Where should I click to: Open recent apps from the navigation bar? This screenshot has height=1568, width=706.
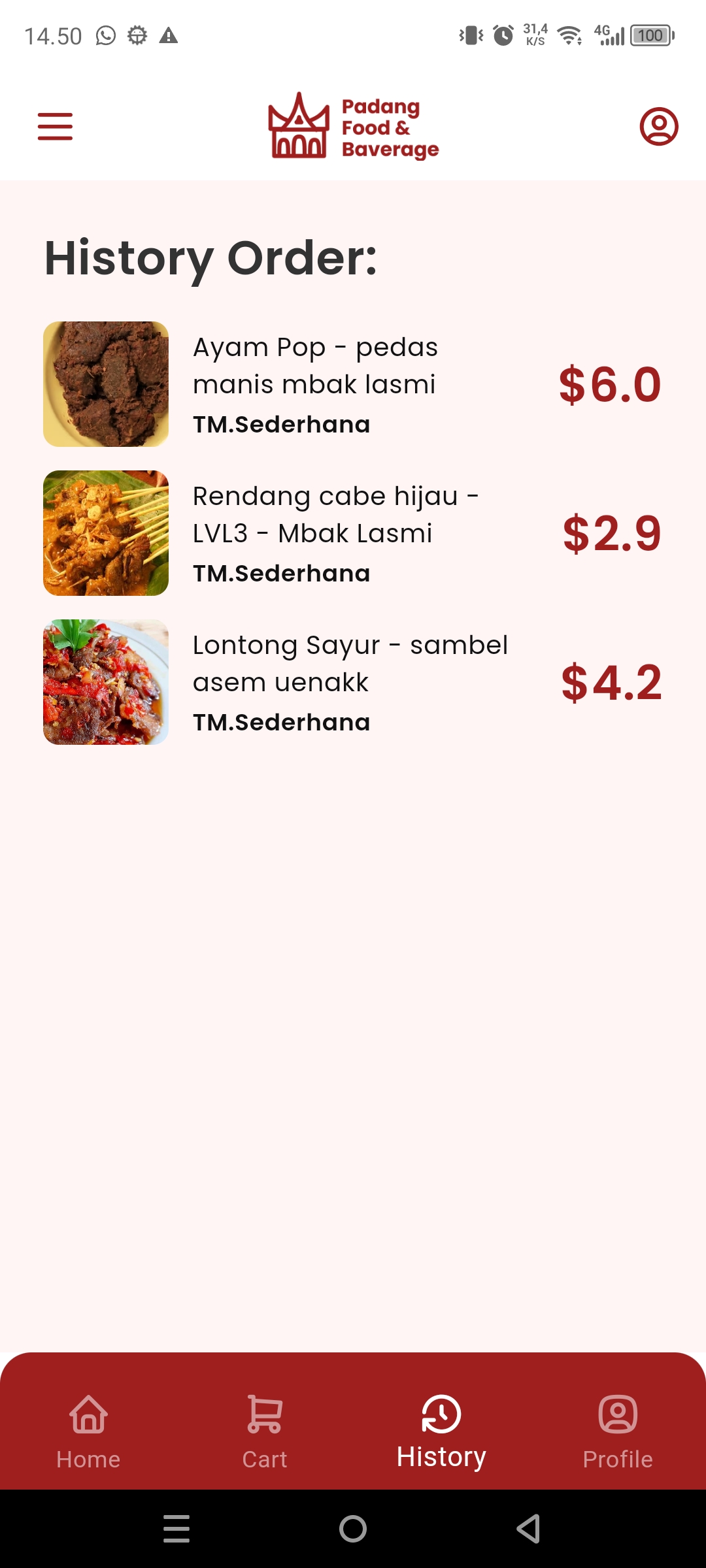coord(176,1529)
